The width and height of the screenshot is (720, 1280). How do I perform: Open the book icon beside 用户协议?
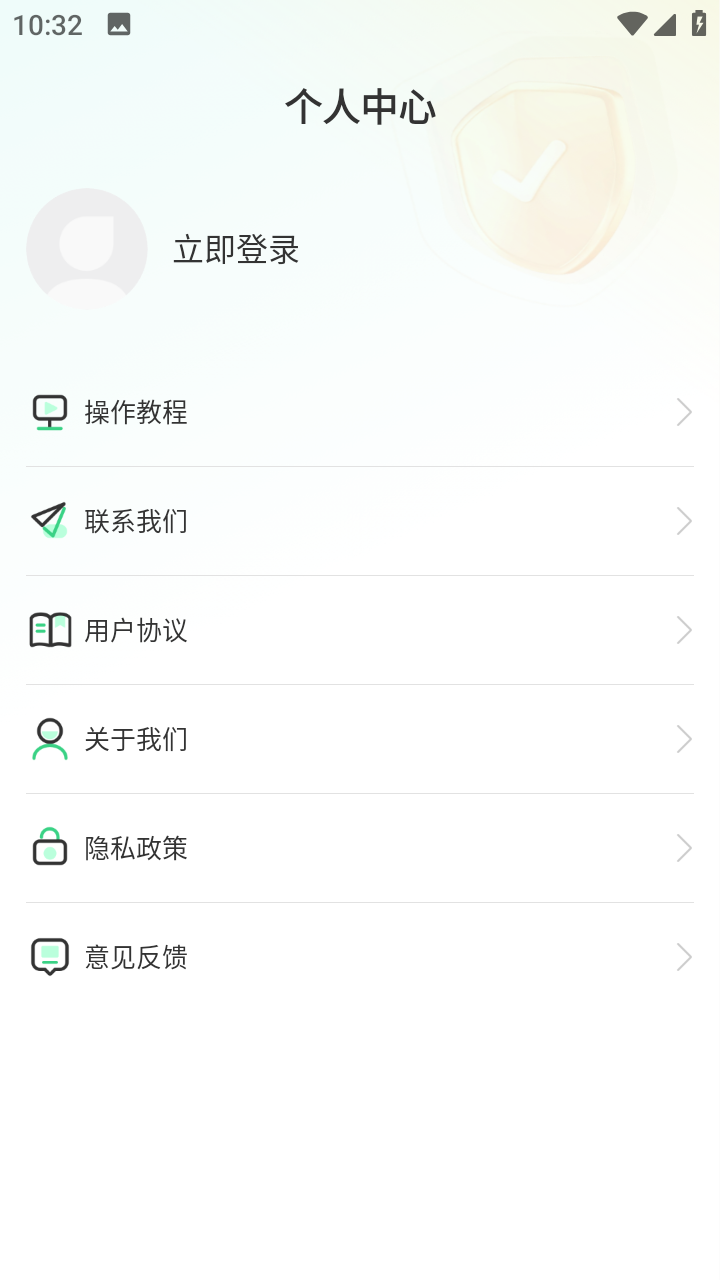[50, 630]
